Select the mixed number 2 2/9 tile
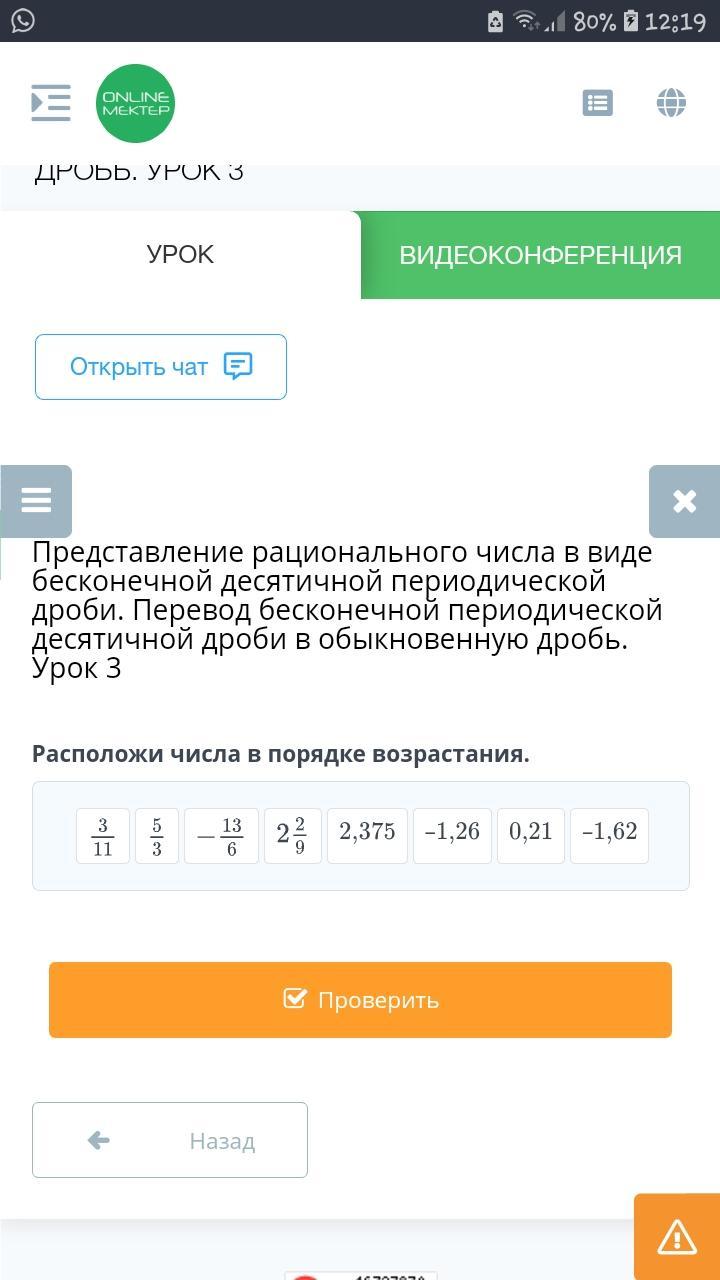The width and height of the screenshot is (720, 1280). click(293, 836)
